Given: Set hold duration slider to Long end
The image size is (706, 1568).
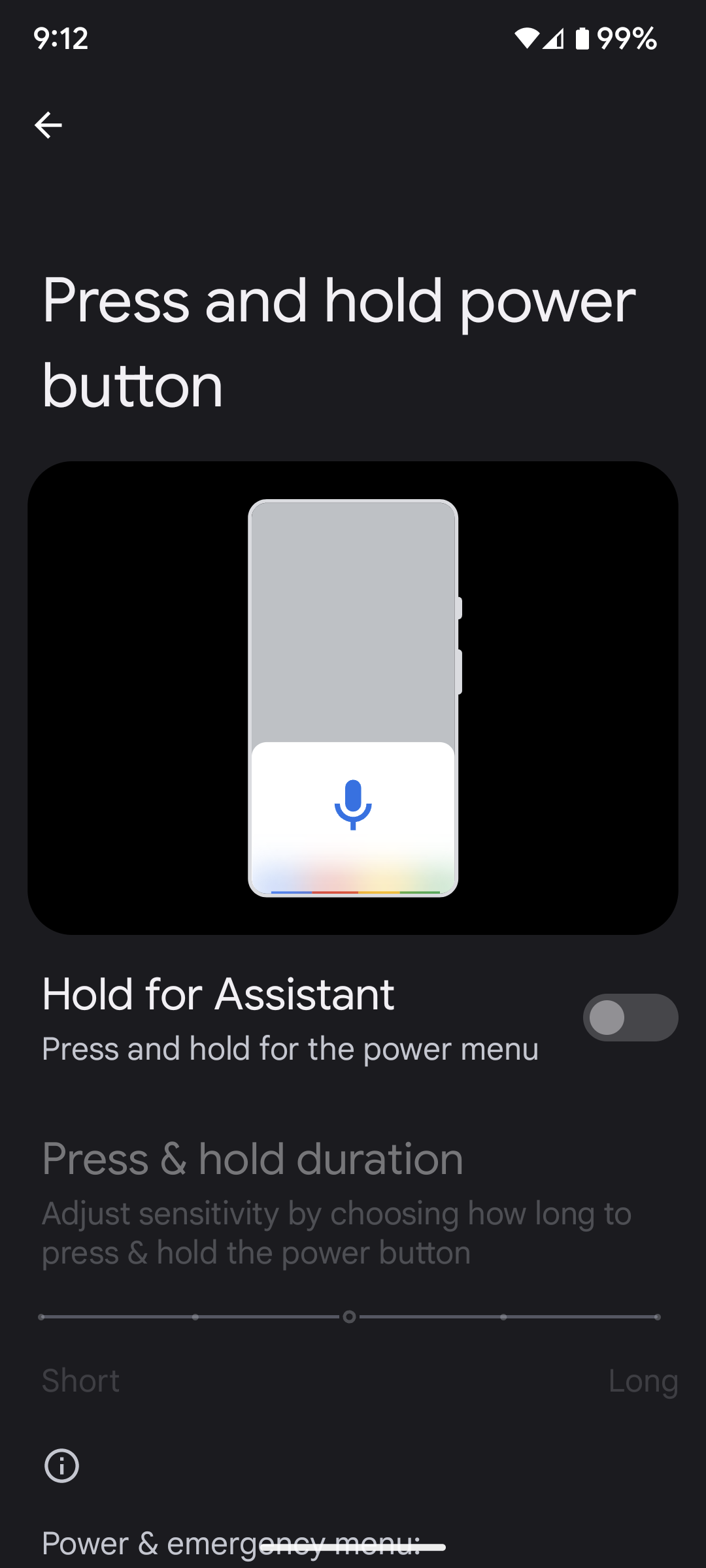Looking at the screenshot, I should [x=656, y=1317].
